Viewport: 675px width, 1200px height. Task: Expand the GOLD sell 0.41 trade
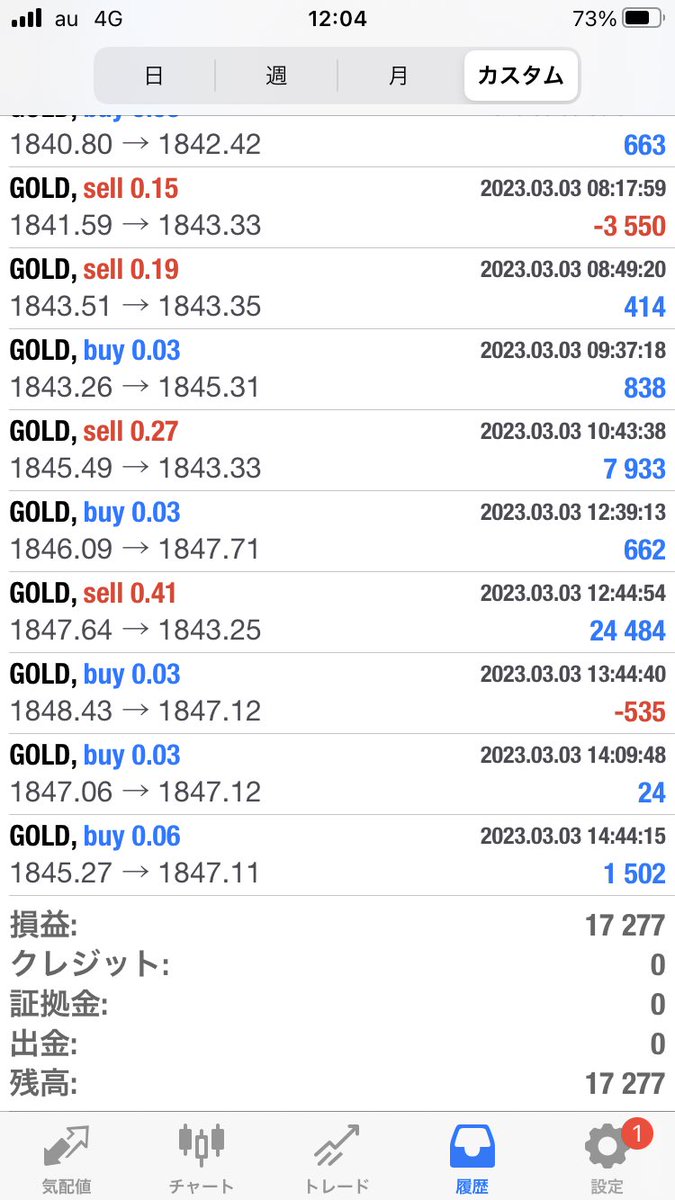(337, 612)
